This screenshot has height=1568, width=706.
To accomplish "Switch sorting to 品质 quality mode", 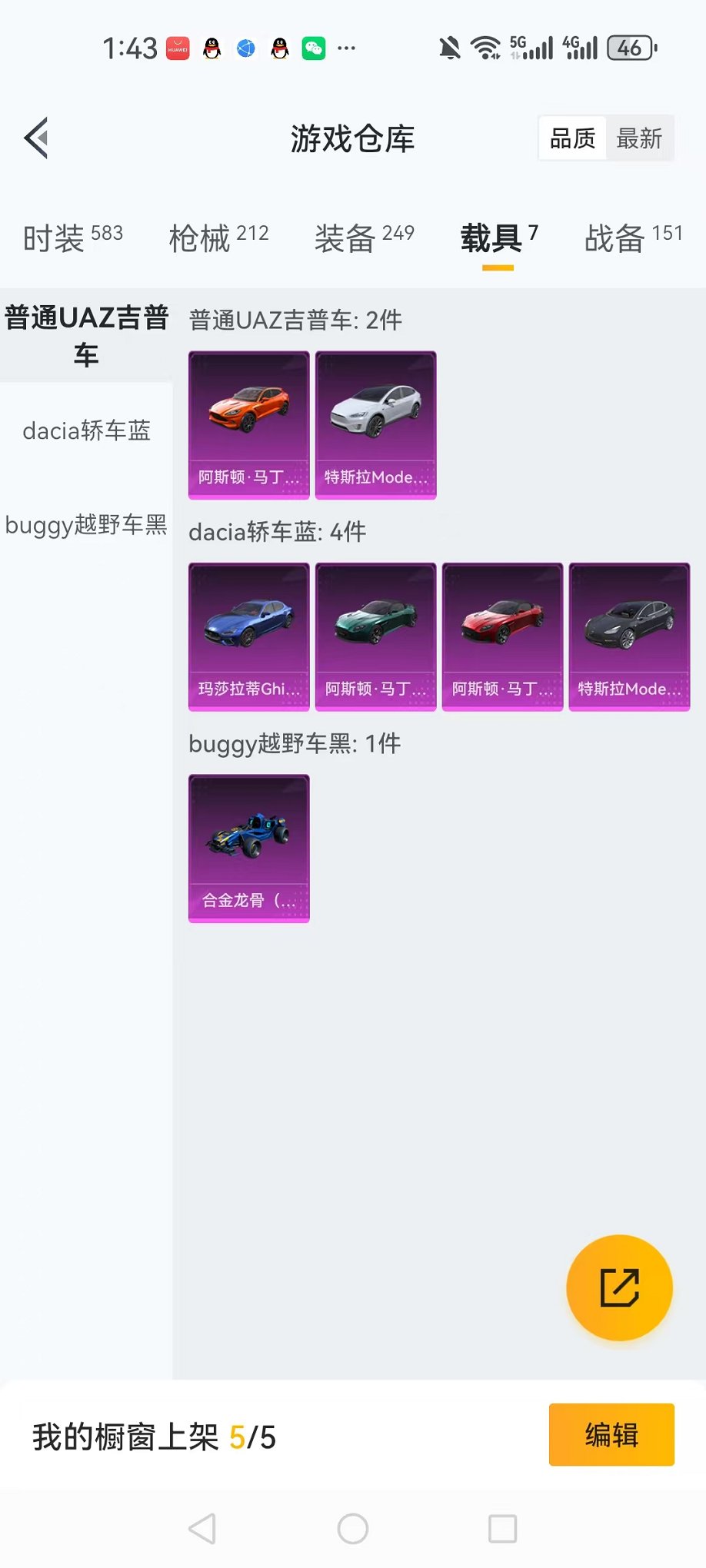I will (571, 138).
